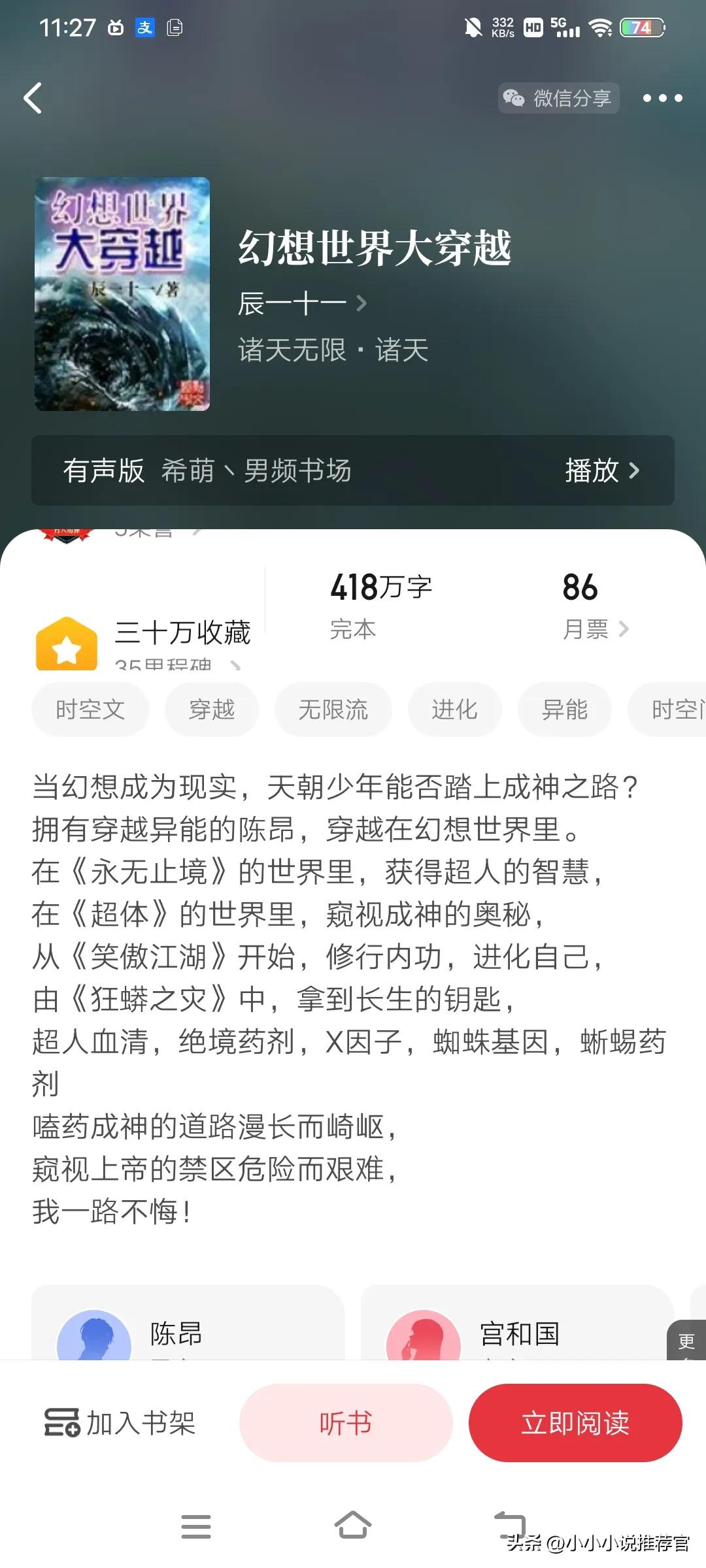Open the 幻想世界大穿越 book cover
706x1568 pixels.
click(x=122, y=294)
